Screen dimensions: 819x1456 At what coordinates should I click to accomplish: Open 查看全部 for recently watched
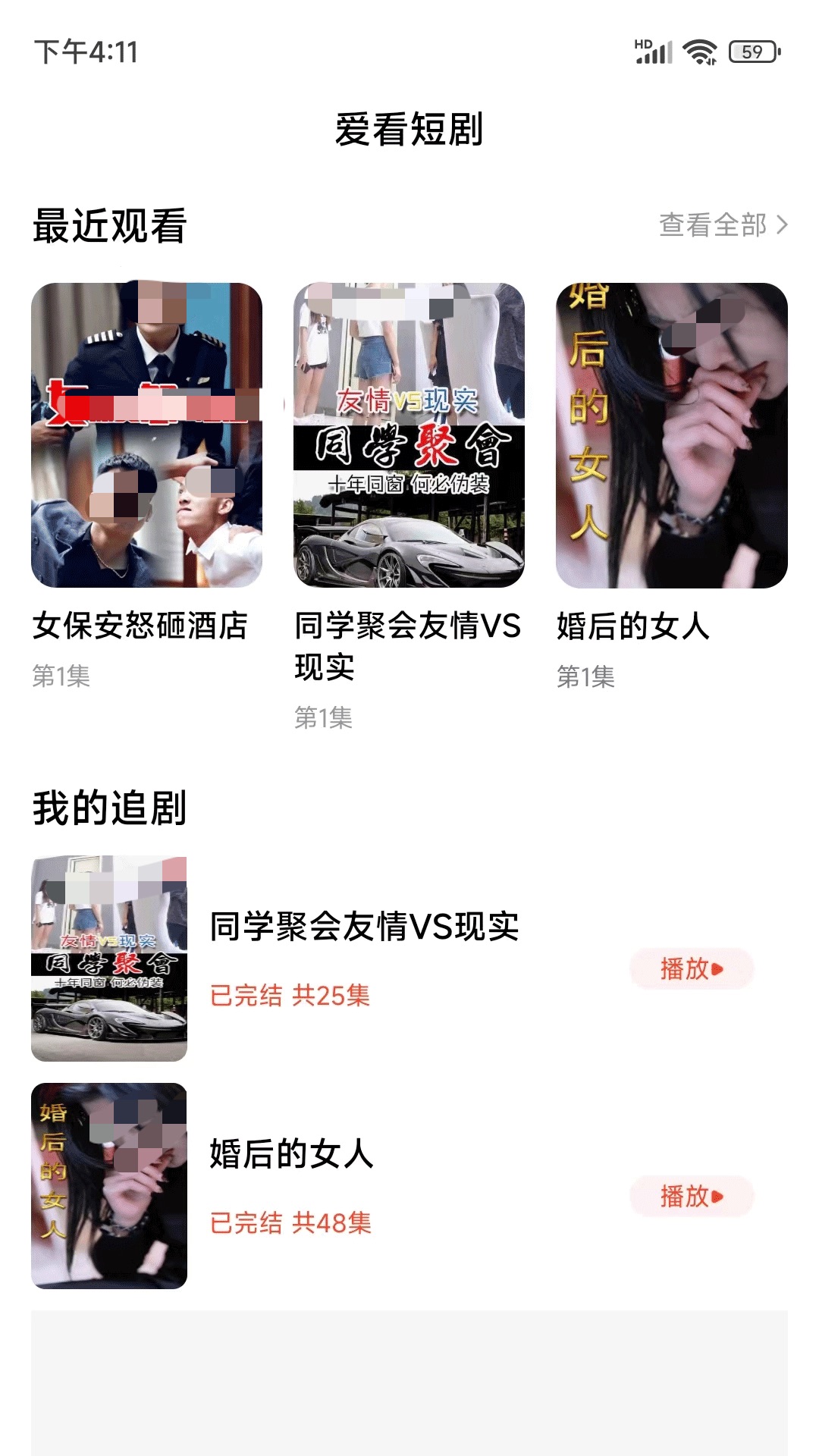point(723,225)
